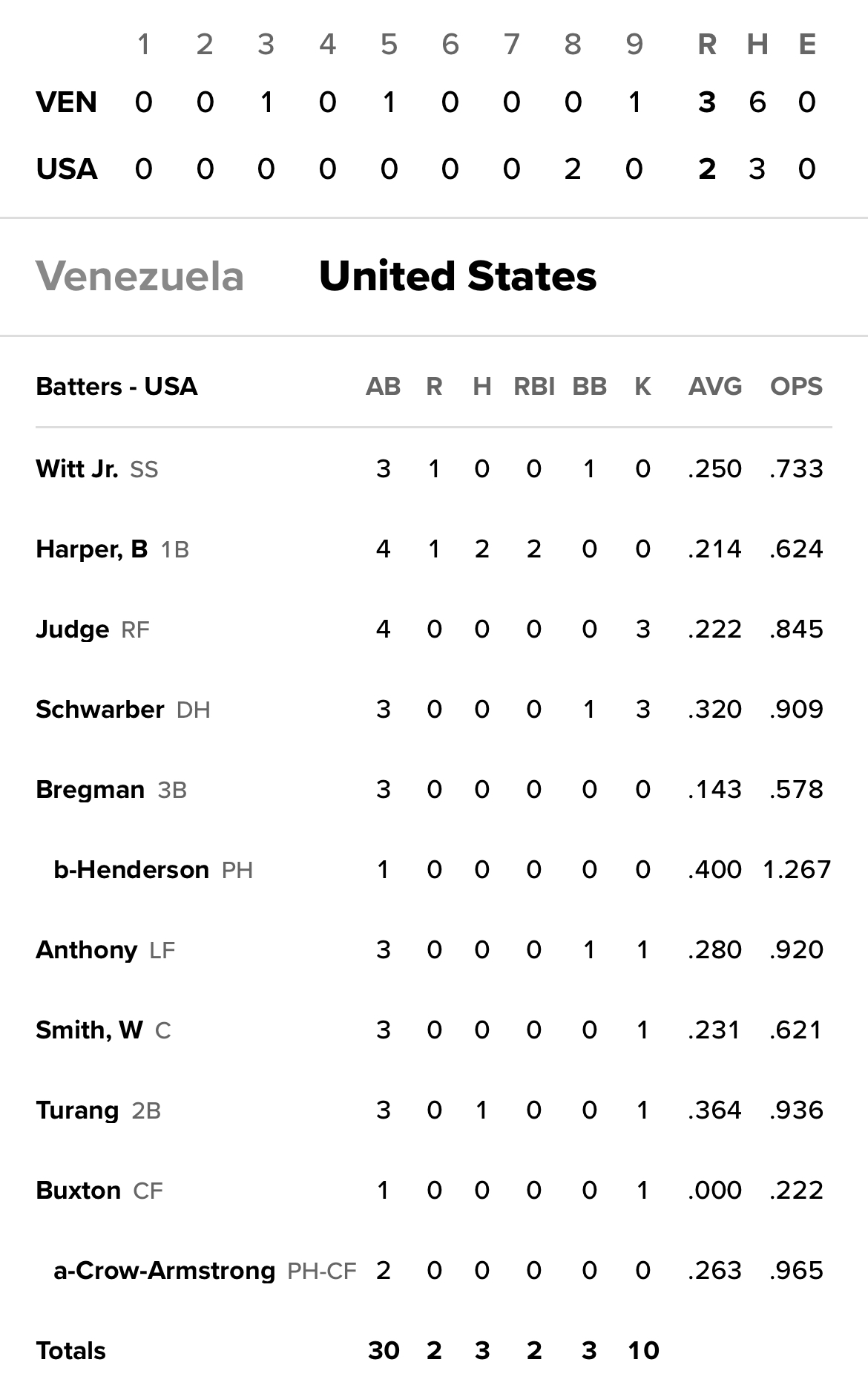Switch to the Venezuela tab
Image resolution: width=868 pixels, height=1394 pixels.
(139, 277)
